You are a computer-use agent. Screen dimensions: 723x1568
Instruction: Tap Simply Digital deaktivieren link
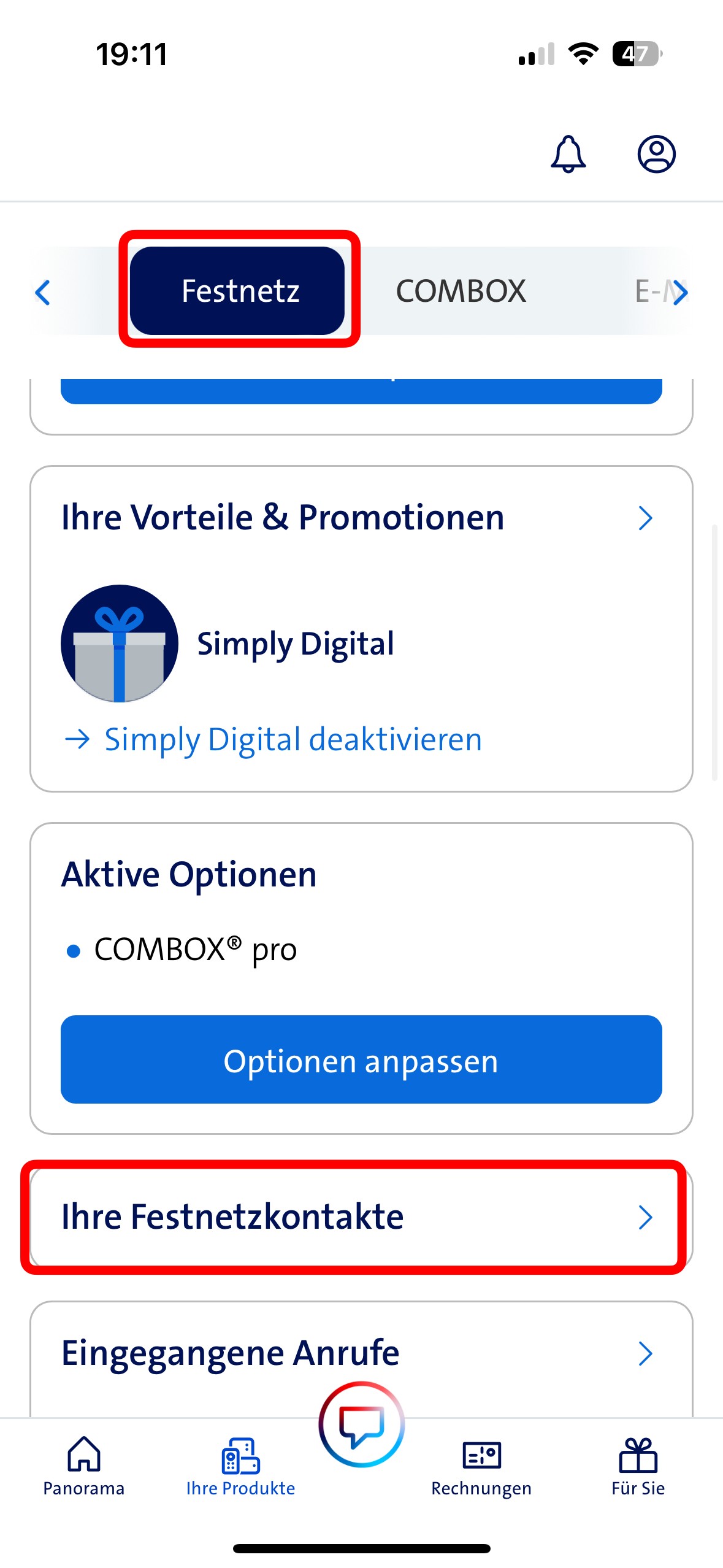coord(293,739)
